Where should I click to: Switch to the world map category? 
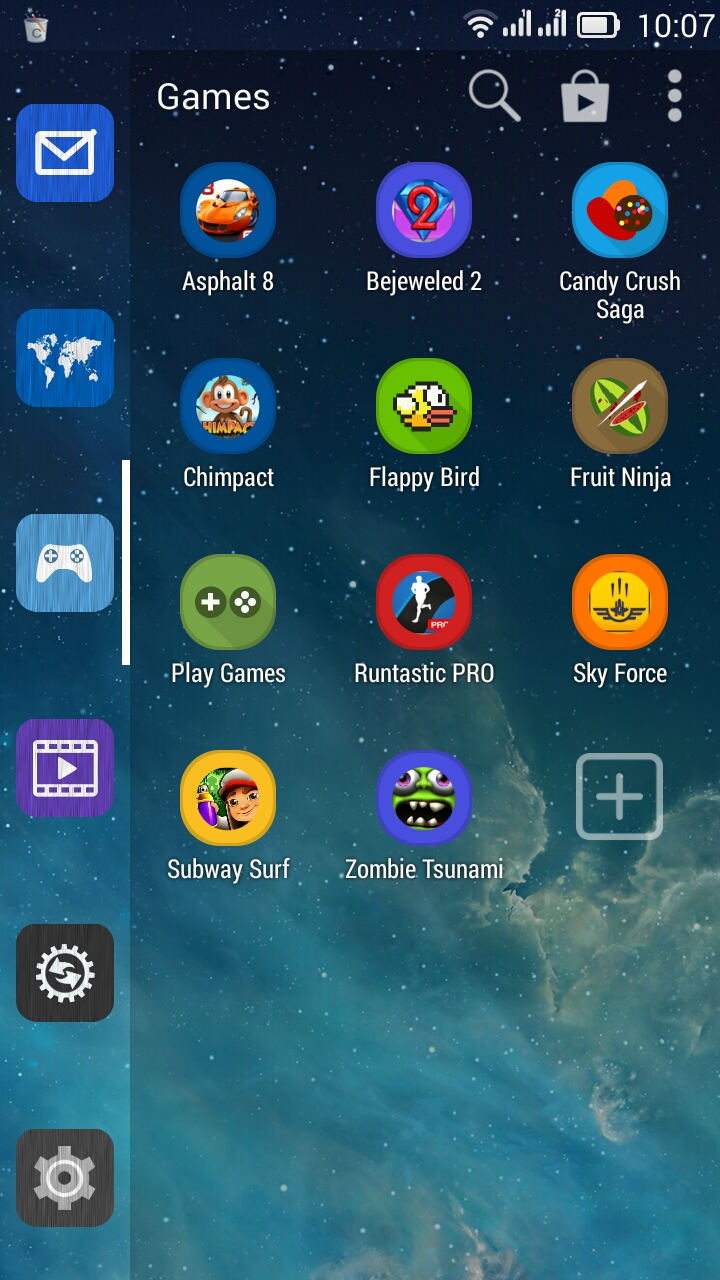[x=65, y=358]
